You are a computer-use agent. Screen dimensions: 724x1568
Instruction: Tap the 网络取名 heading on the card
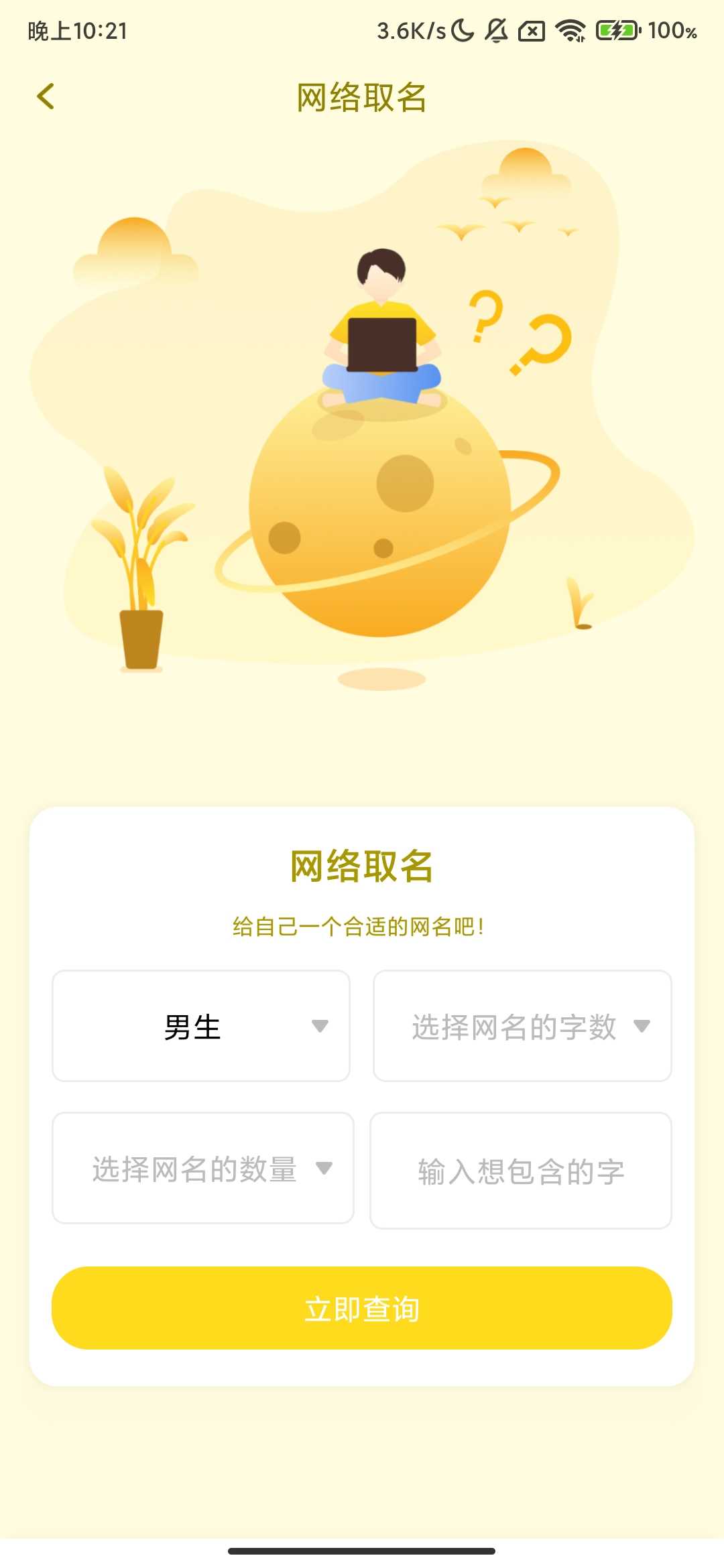pyautogui.click(x=361, y=865)
